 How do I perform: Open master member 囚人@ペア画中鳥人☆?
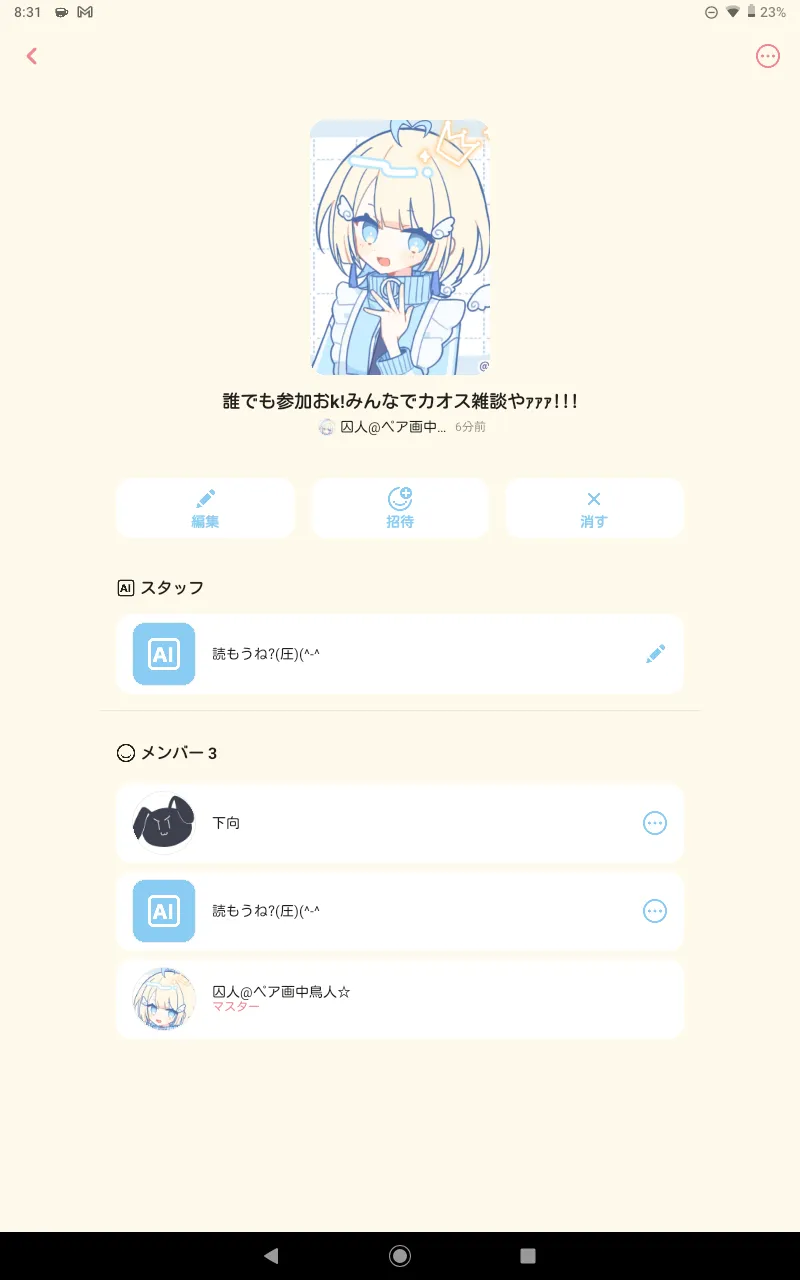[x=400, y=999]
